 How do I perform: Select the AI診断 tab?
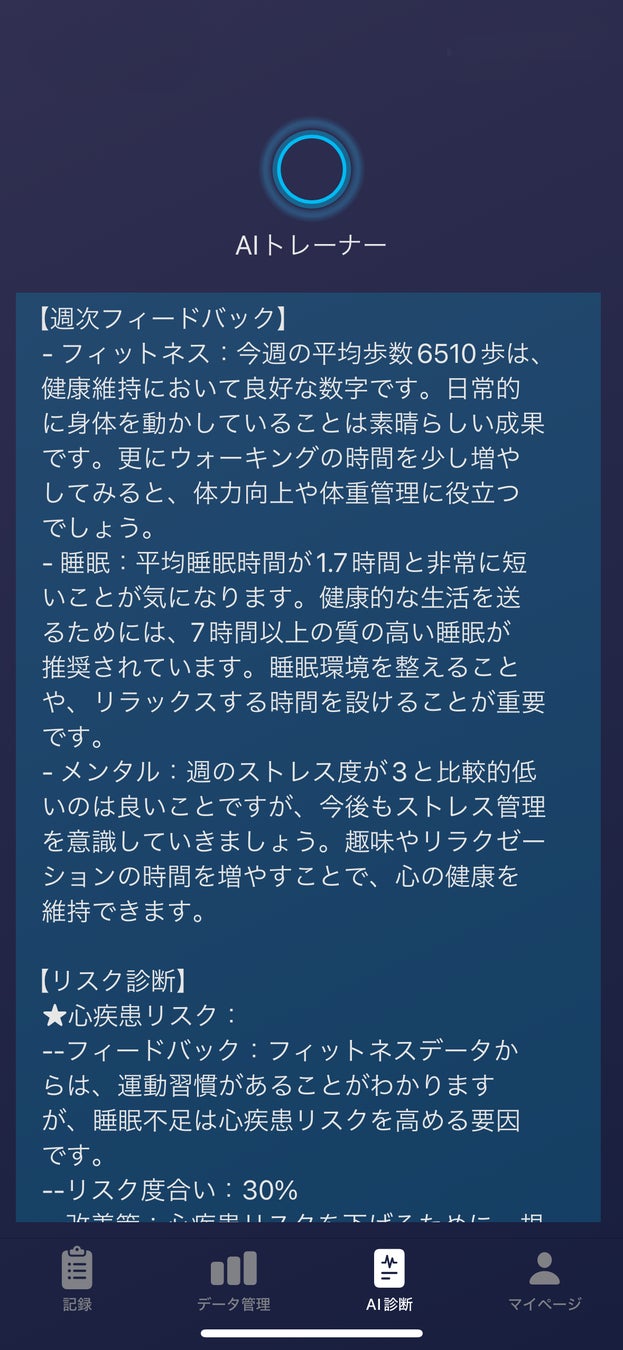(389, 1279)
